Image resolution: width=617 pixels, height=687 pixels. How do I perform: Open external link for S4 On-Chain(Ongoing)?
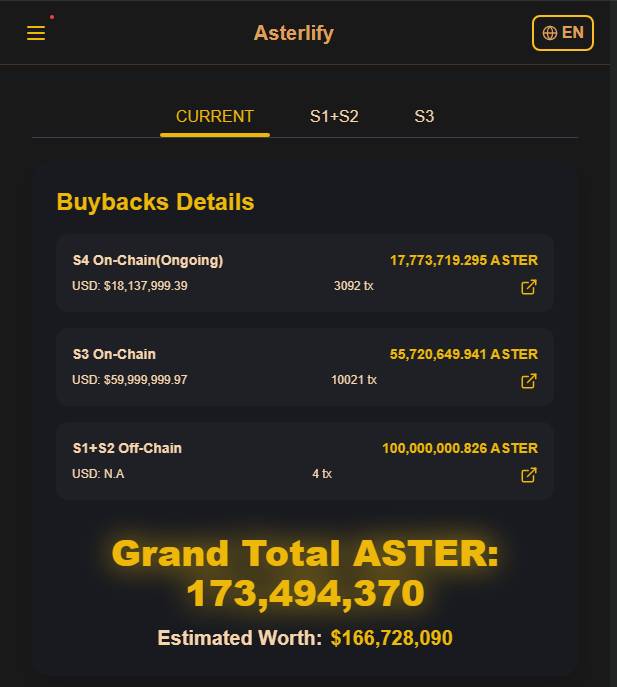(x=529, y=287)
